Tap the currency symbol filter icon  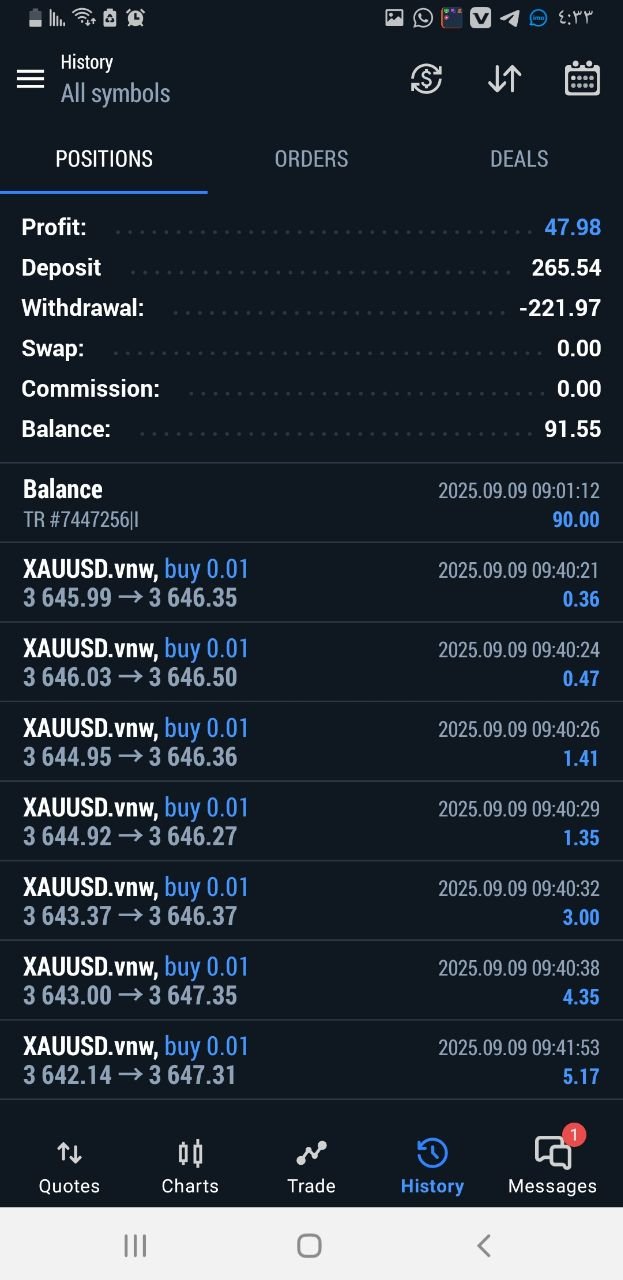426,79
